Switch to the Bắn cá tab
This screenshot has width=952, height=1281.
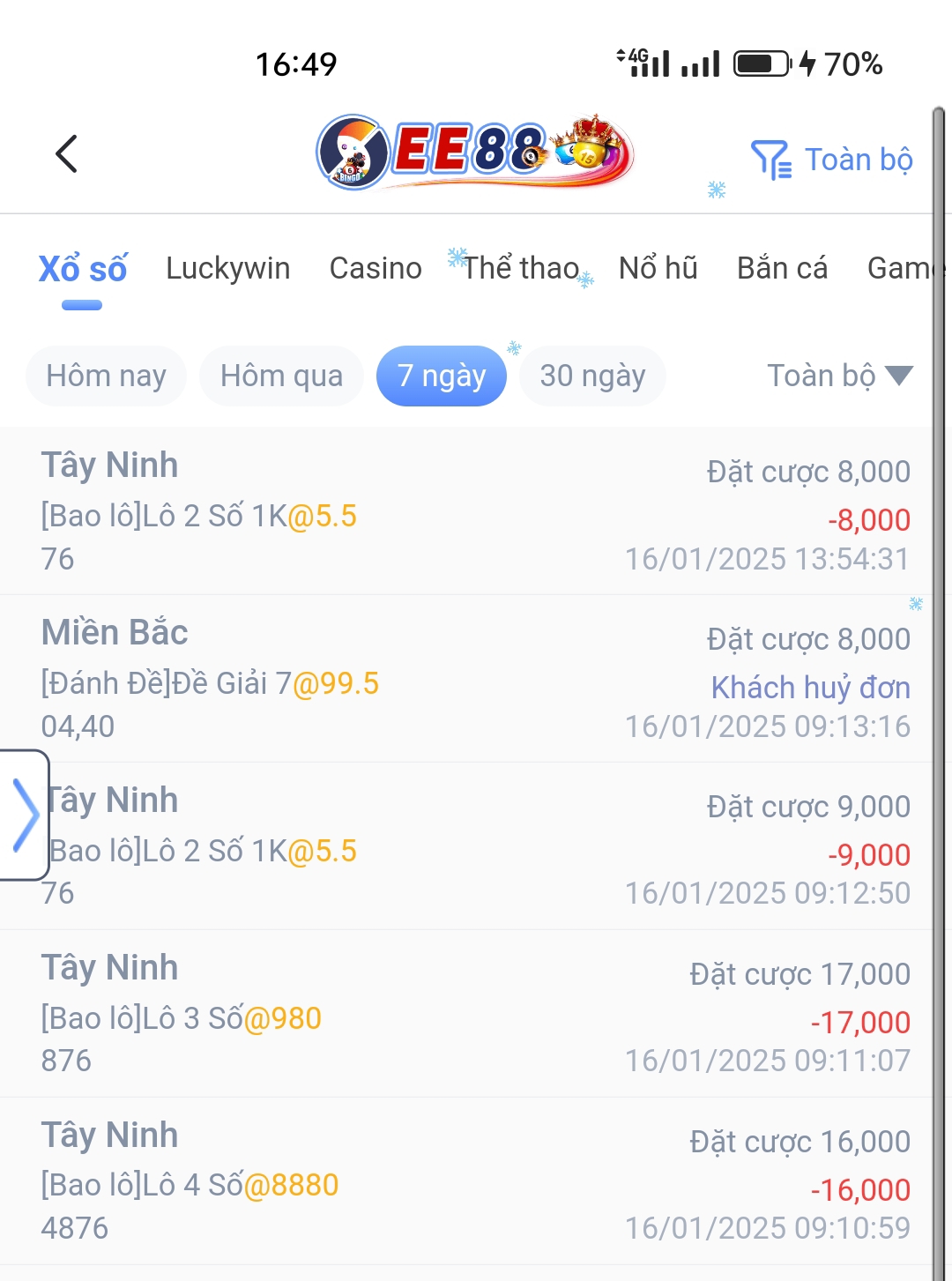pyautogui.click(x=782, y=268)
